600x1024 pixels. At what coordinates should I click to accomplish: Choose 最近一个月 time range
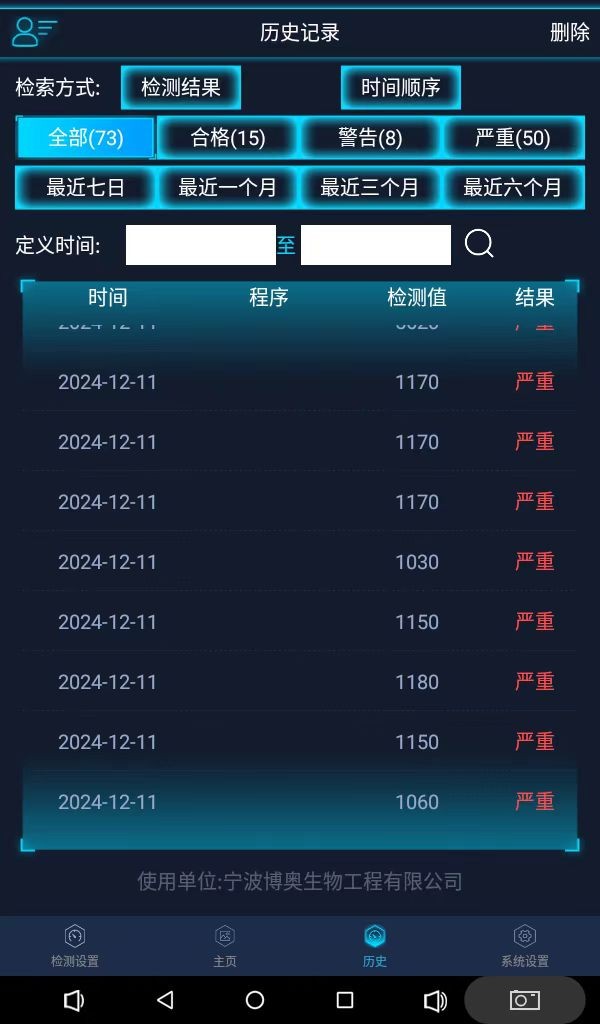tap(228, 187)
